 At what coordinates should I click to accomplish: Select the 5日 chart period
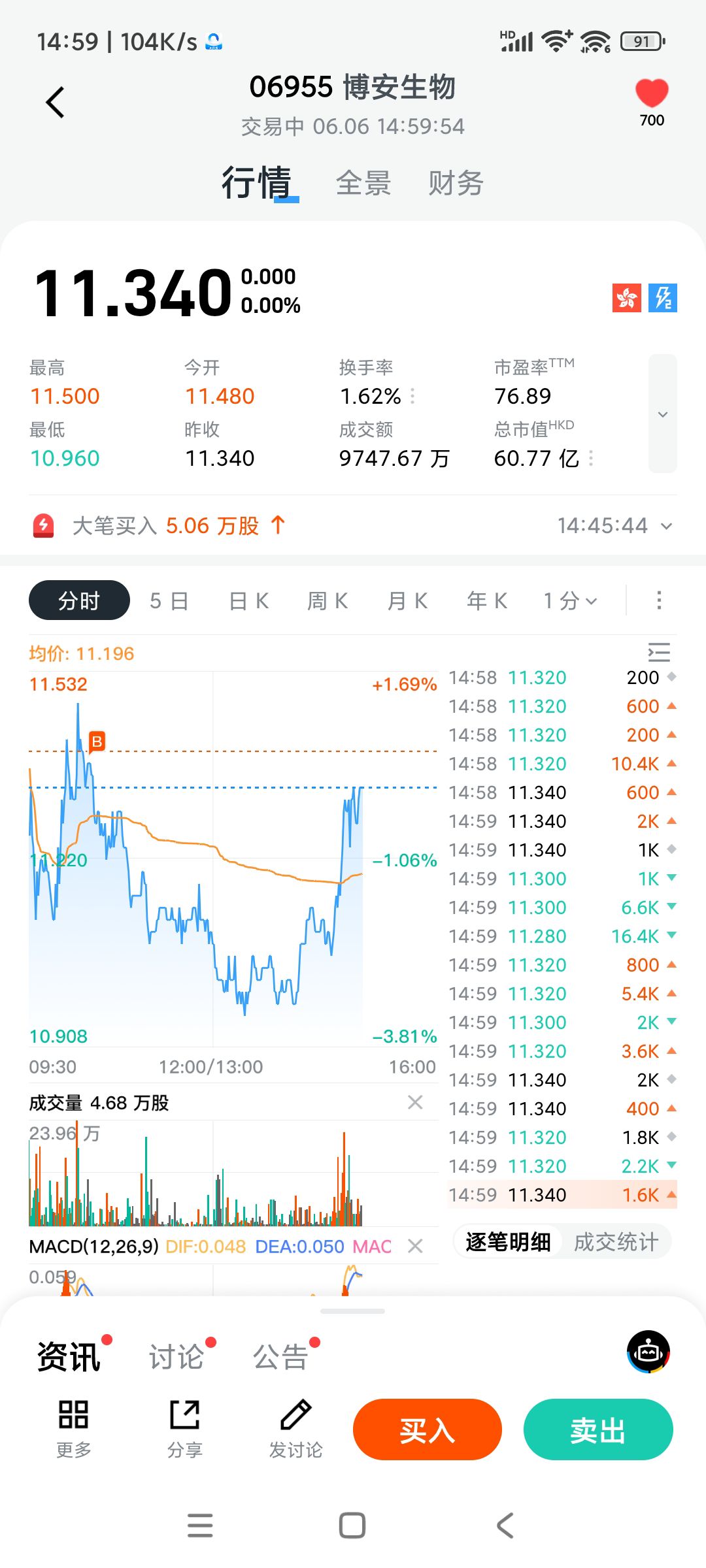pos(169,600)
